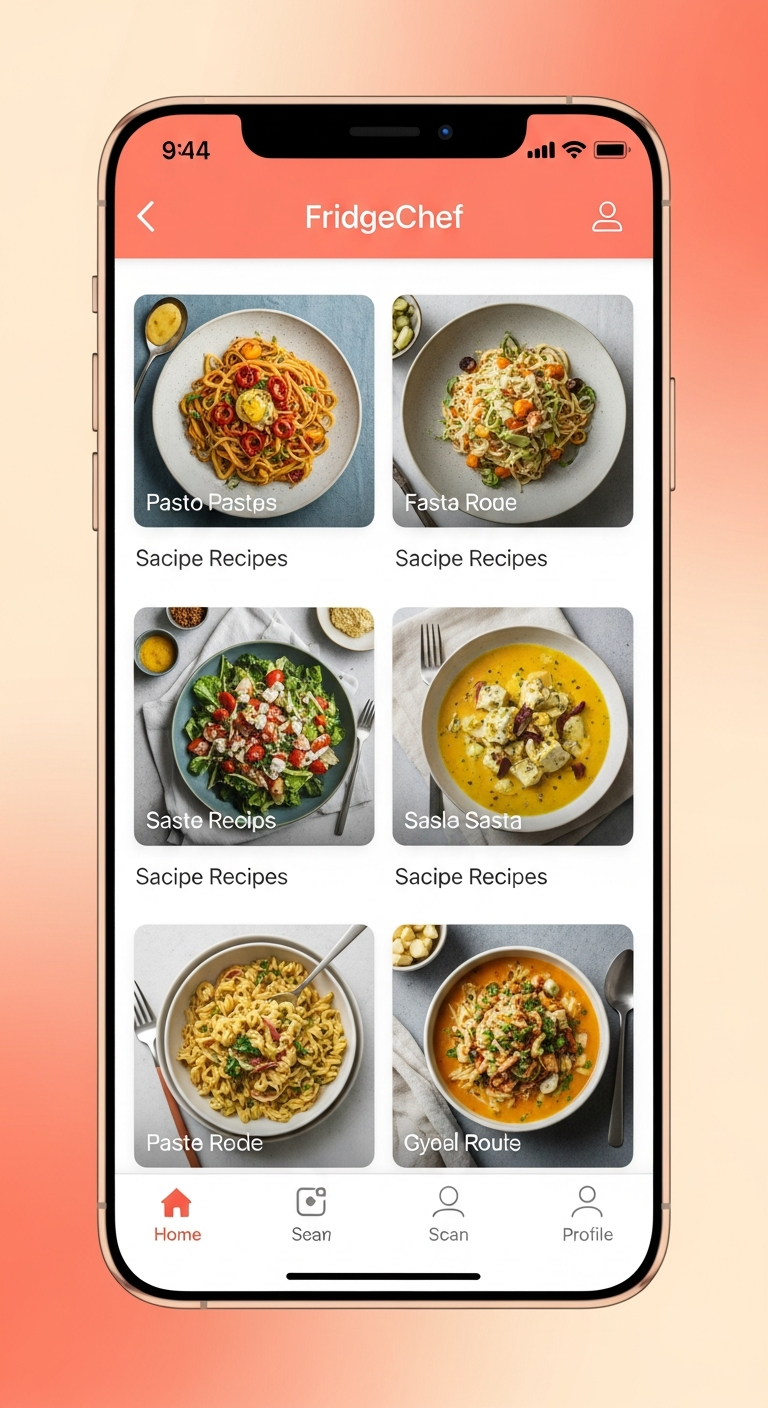Switch to the Scan tab
This screenshot has height=1408, width=768.
(448, 1214)
